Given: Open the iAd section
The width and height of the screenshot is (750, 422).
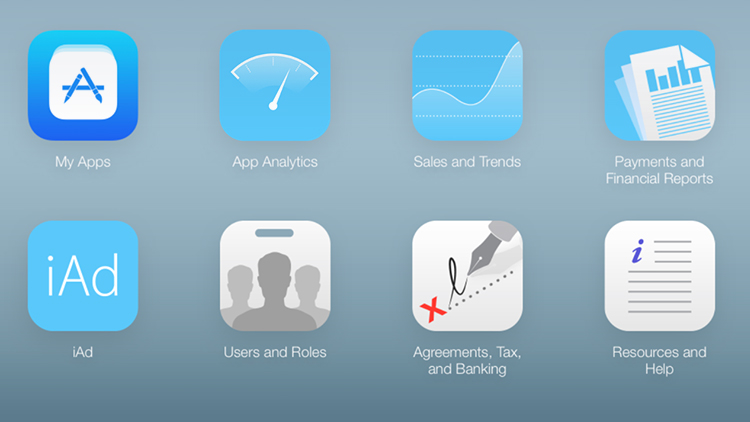Looking at the screenshot, I should (83, 276).
